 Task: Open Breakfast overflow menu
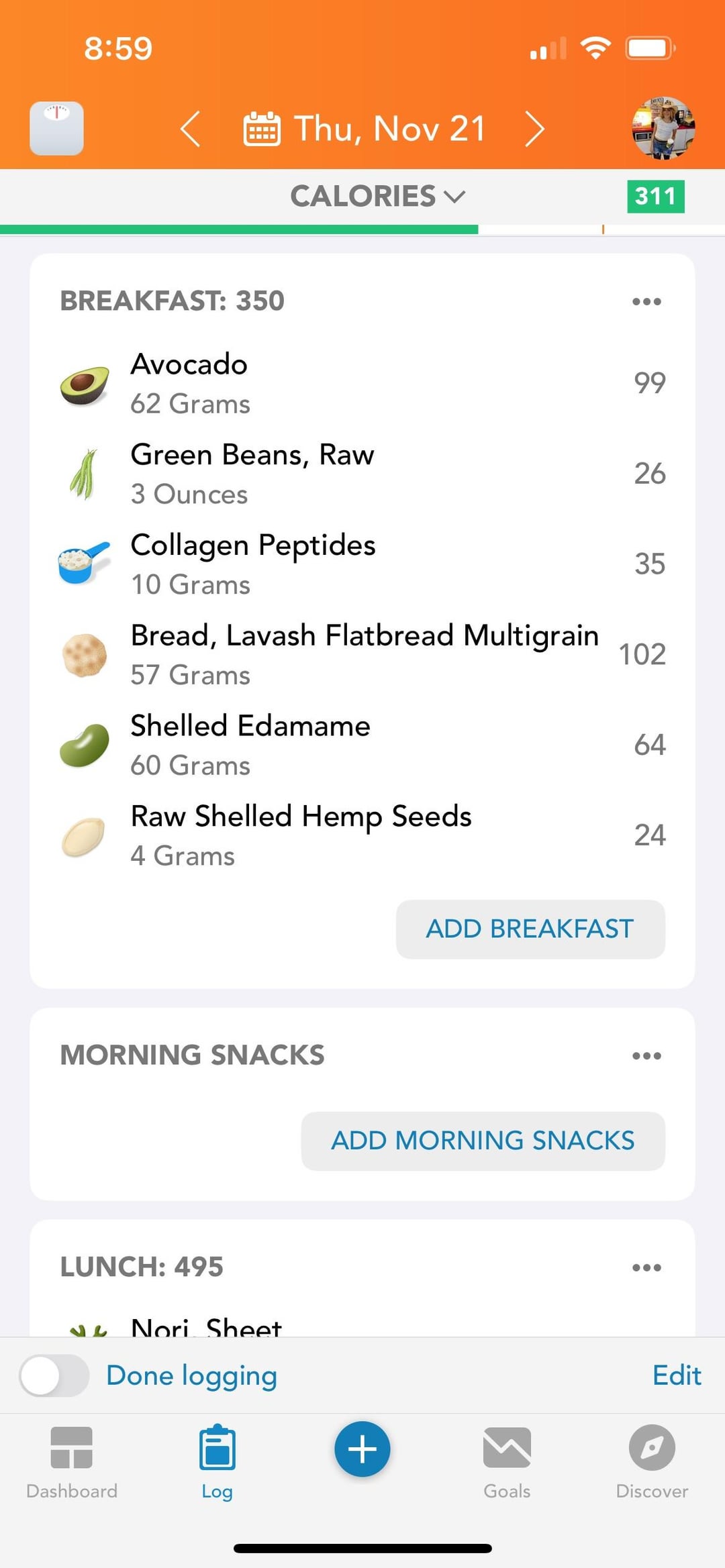pos(646,301)
